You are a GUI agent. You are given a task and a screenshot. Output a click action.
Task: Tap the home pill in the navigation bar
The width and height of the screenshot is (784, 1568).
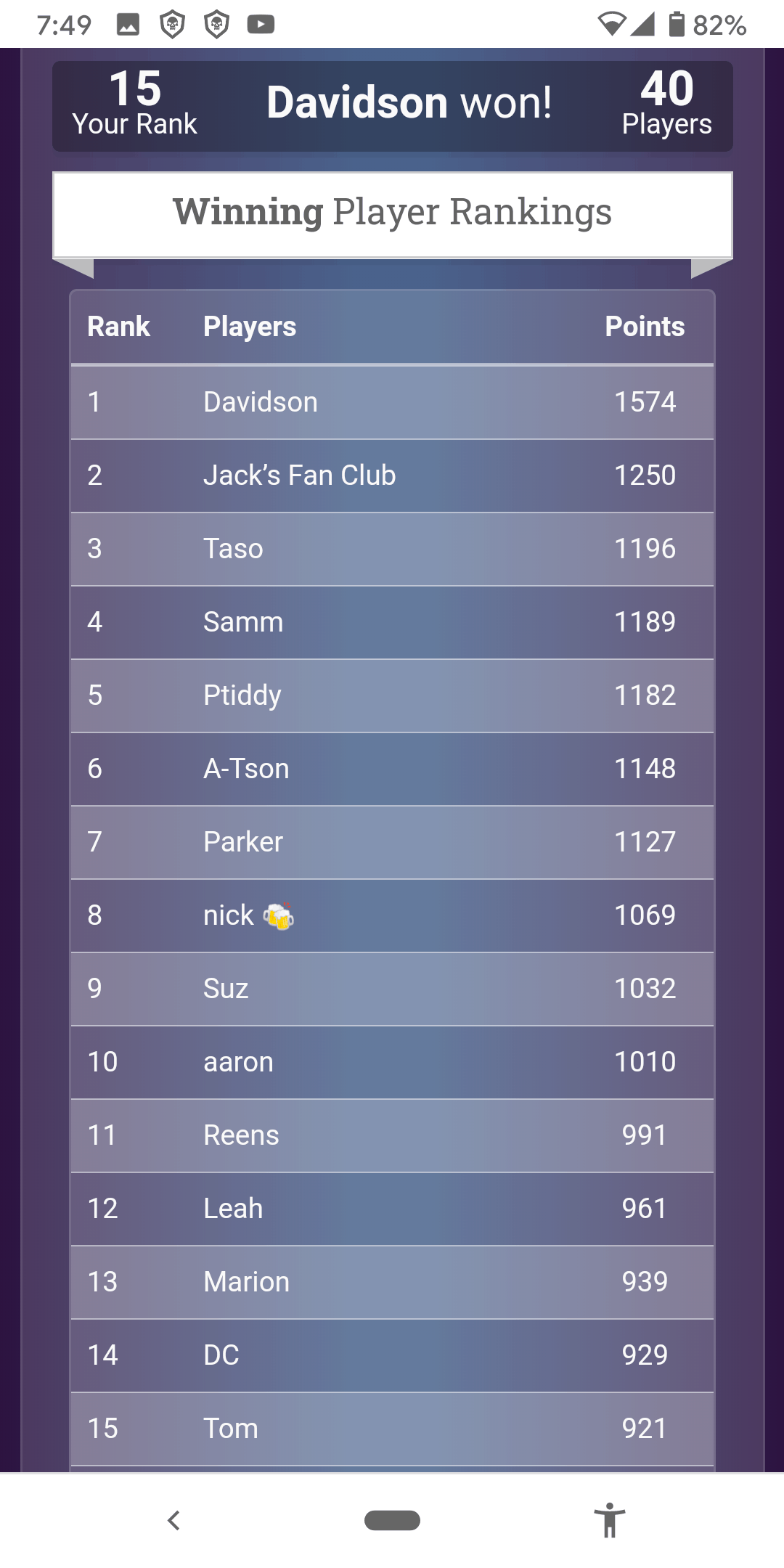392,1520
